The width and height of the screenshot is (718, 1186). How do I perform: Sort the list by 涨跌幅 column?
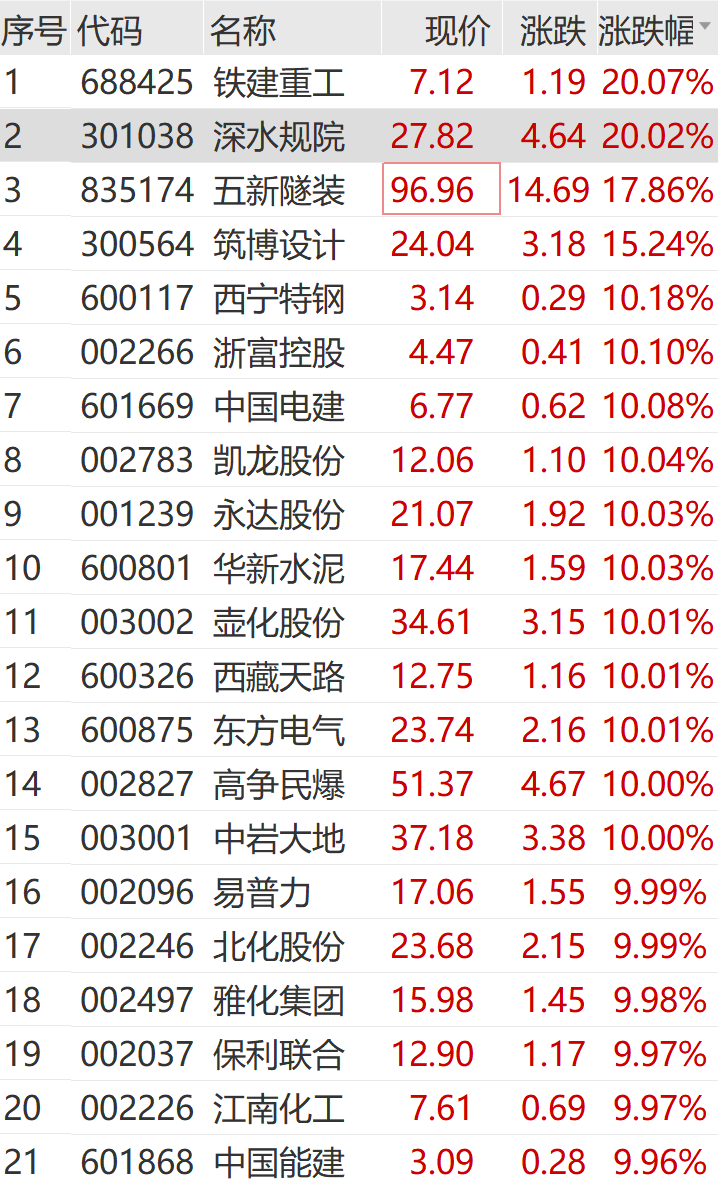pos(647,32)
